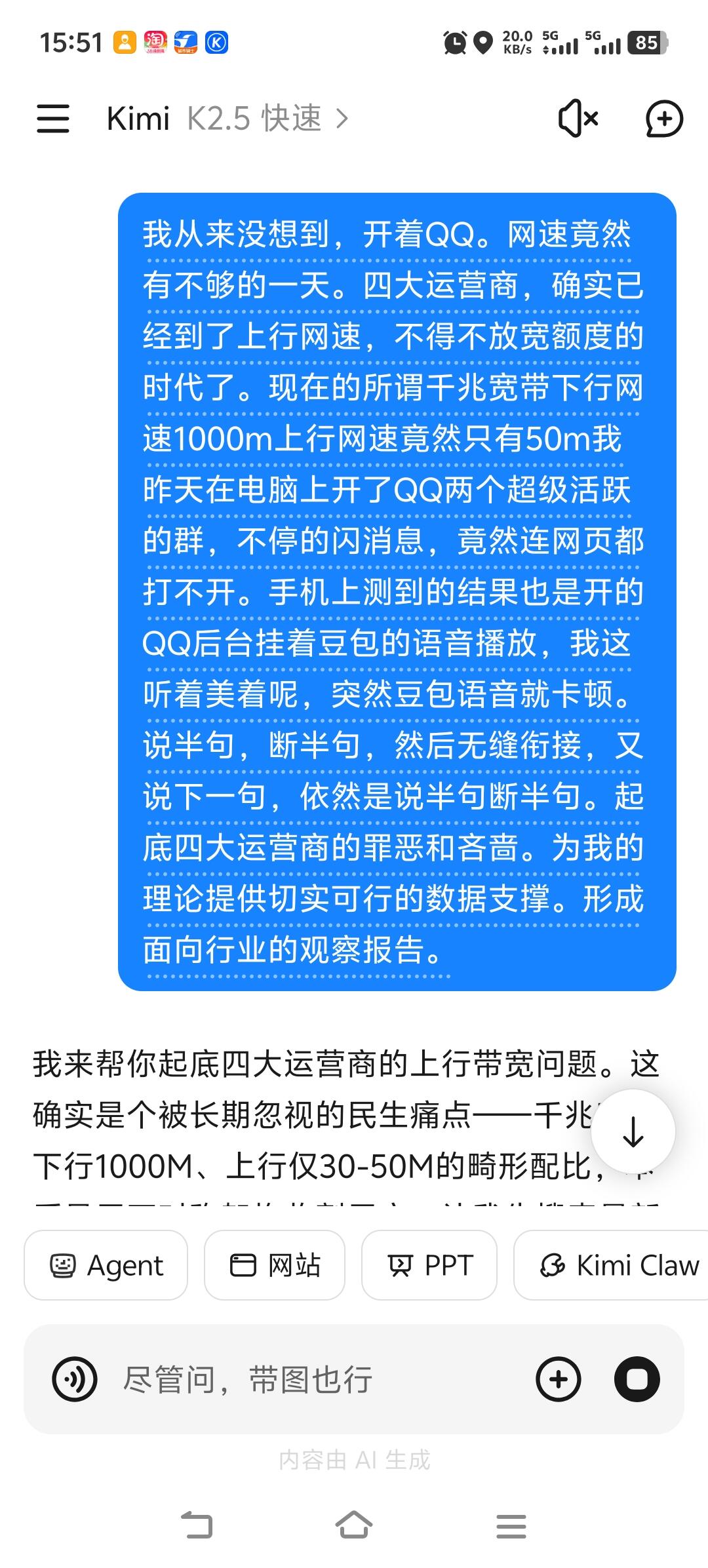This screenshot has width=708, height=1568.
Task: Jump to bottom with the down arrow
Action: click(x=633, y=1131)
